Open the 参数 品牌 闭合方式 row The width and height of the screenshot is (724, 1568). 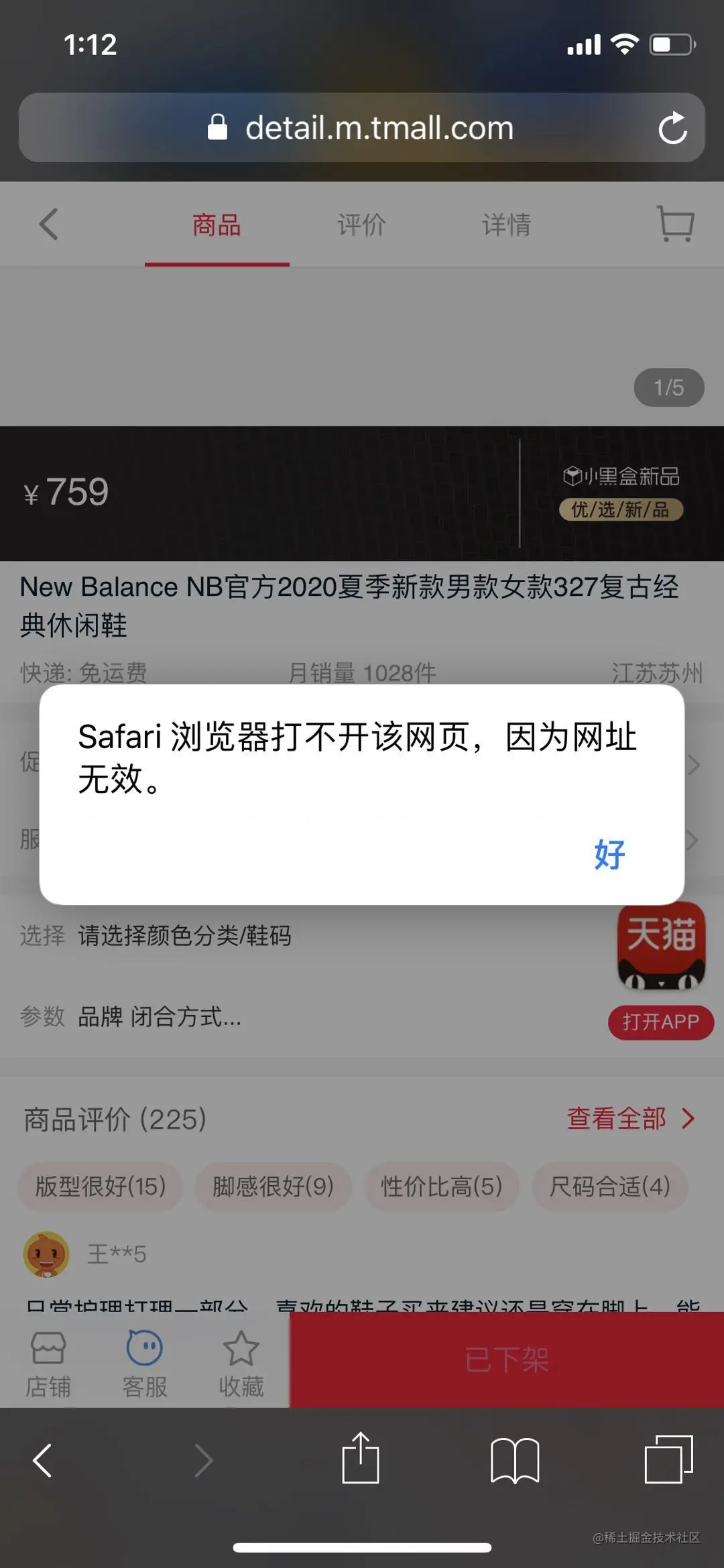[160, 1017]
